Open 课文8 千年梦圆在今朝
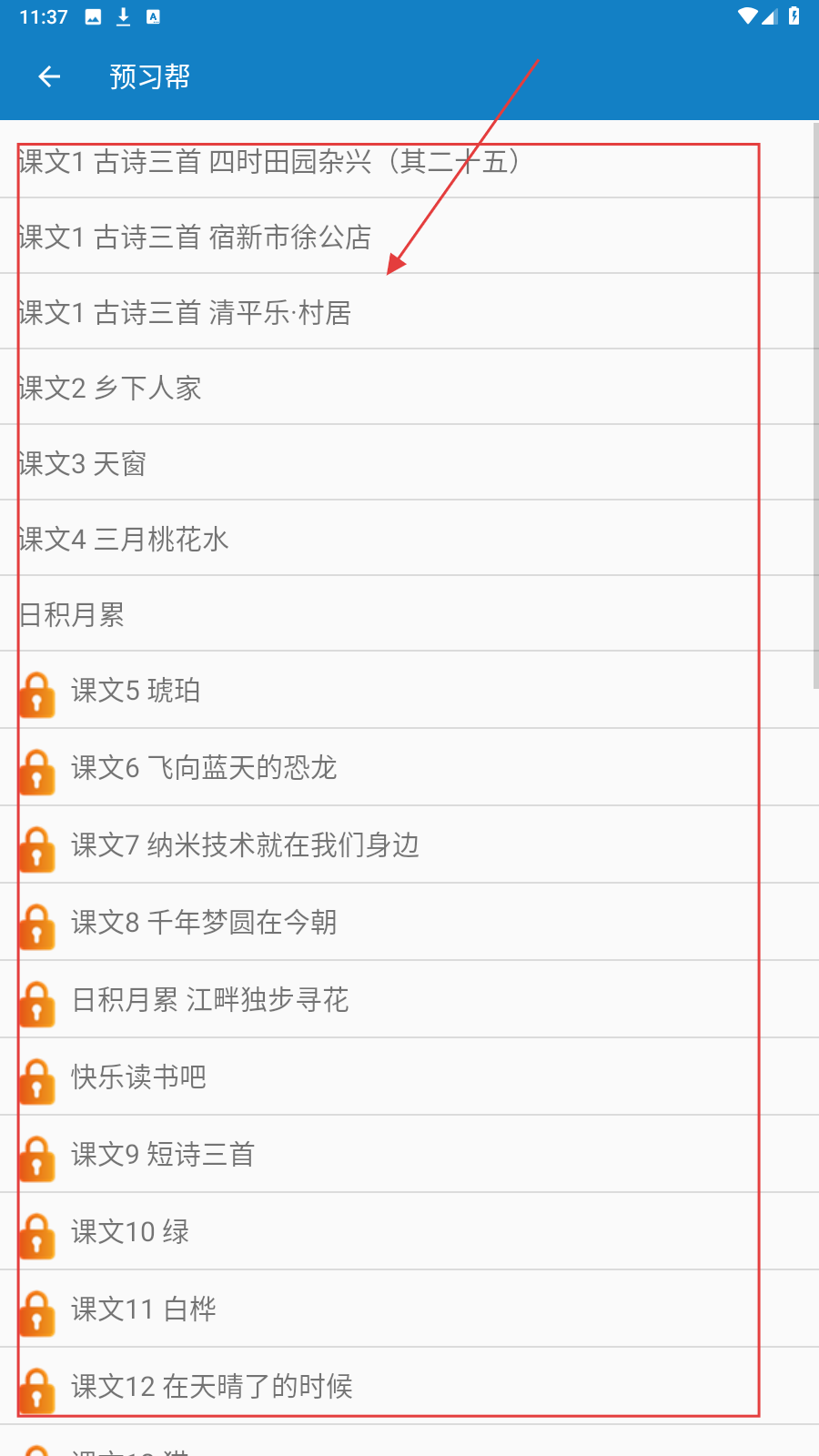The width and height of the screenshot is (819, 1456). coord(204,923)
